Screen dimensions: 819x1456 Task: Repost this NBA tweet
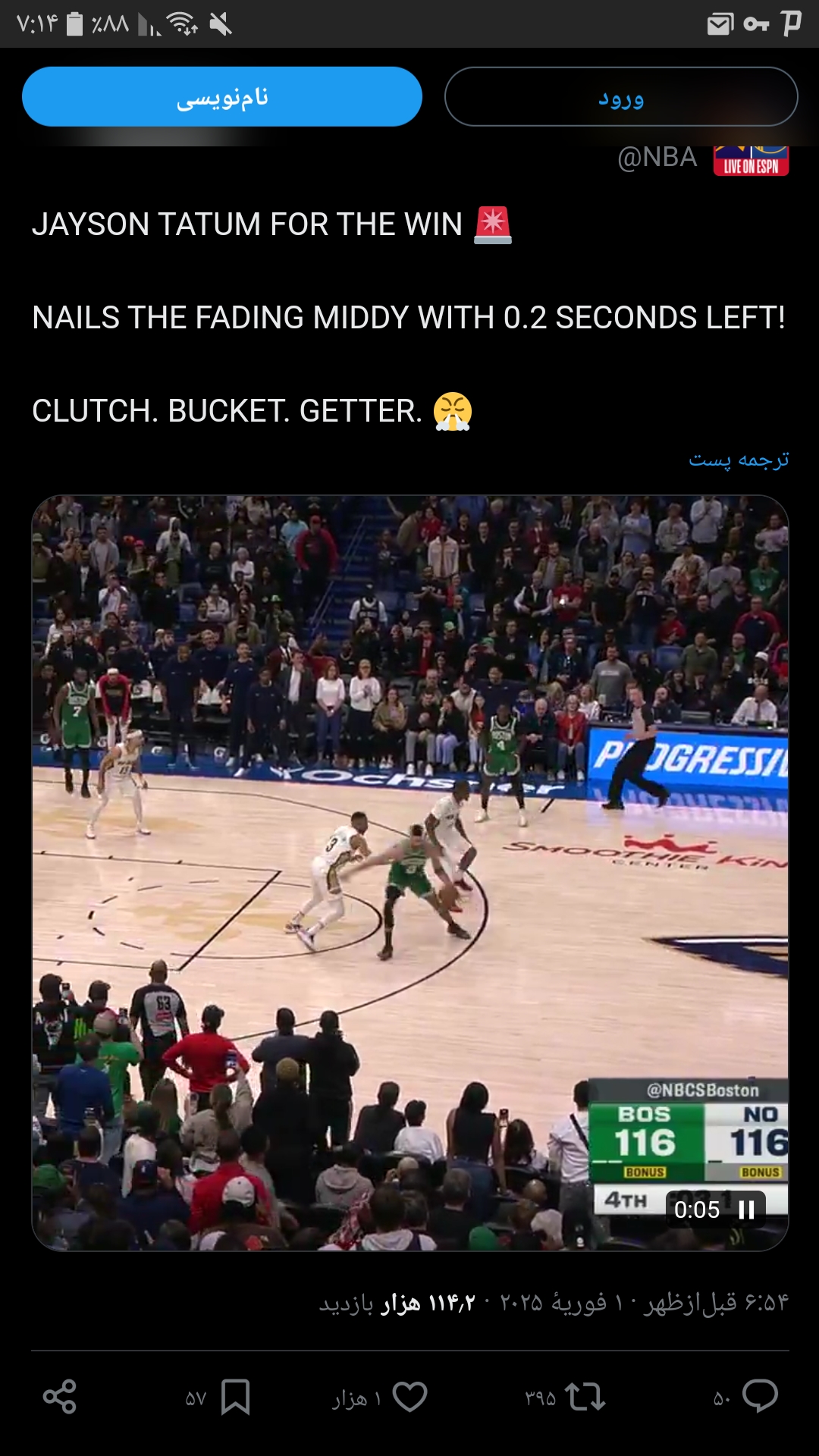(585, 1397)
